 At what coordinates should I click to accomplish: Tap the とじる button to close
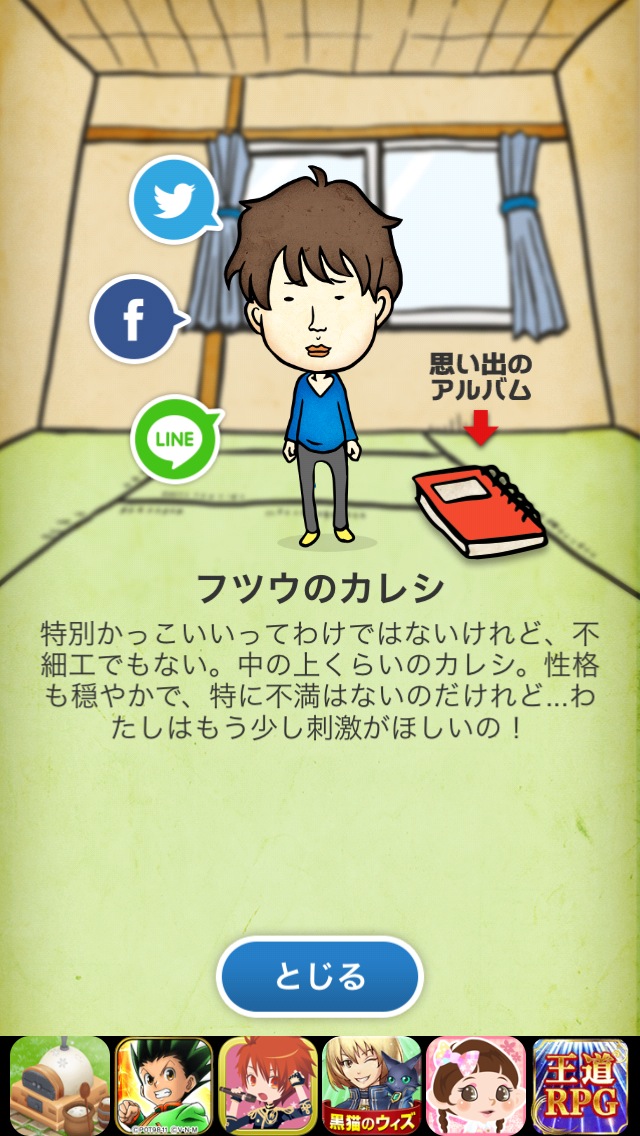tap(320, 977)
